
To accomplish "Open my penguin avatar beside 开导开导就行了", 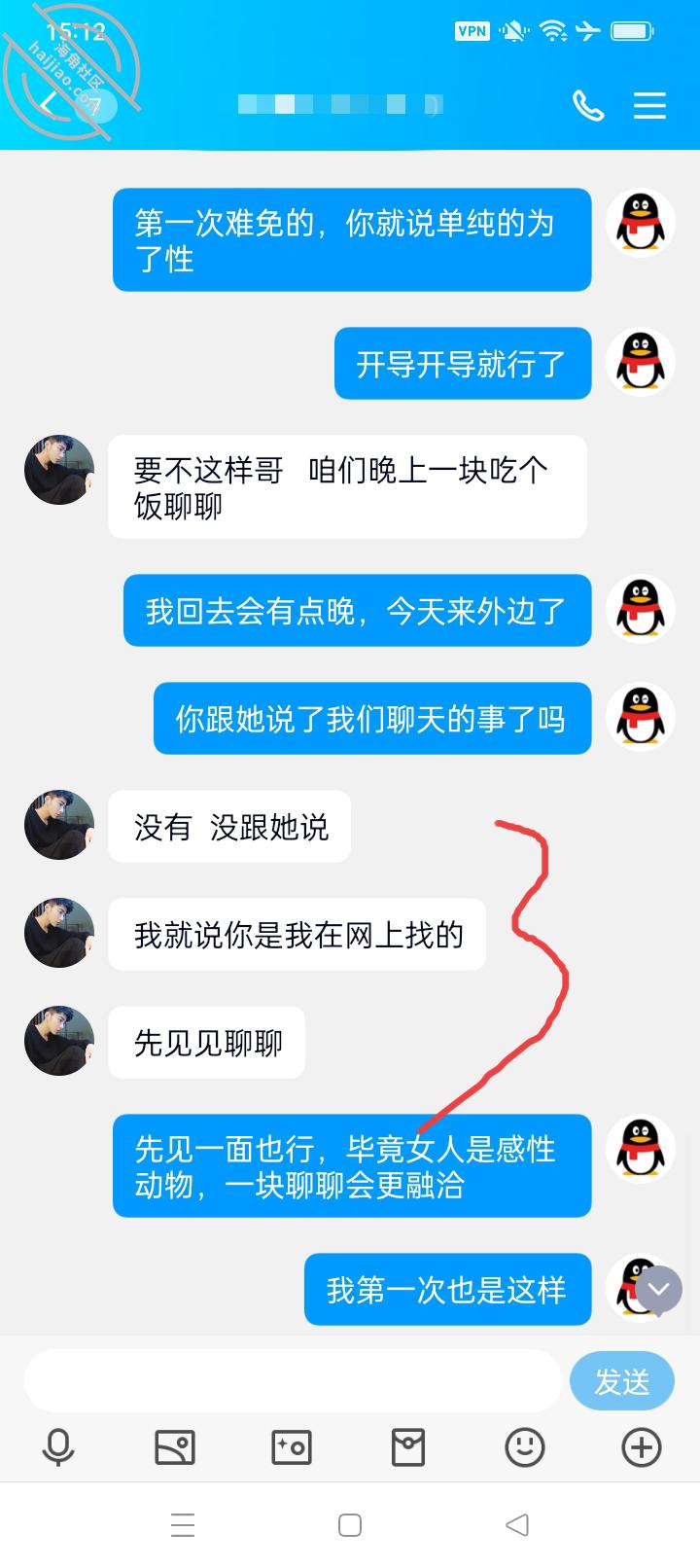I will pyautogui.click(x=641, y=362).
